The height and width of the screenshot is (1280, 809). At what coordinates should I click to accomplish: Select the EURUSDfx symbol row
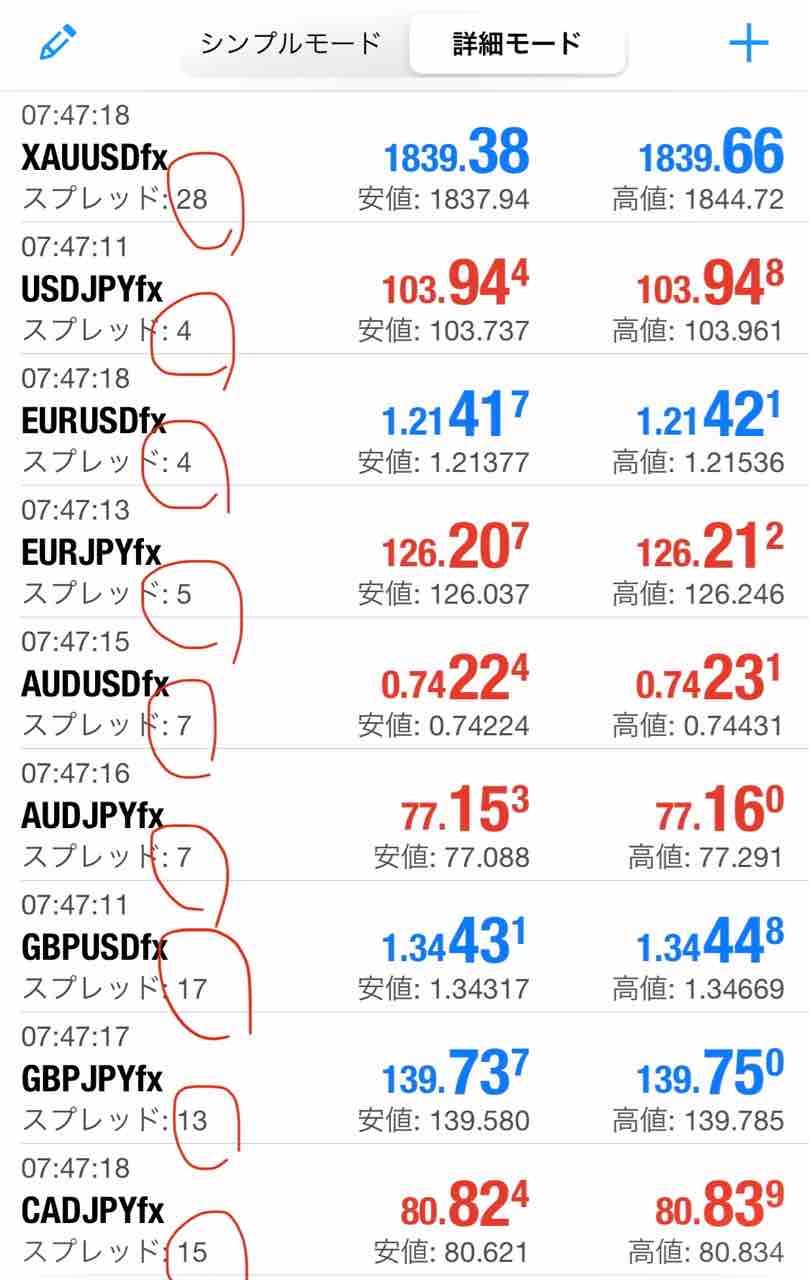pos(93,421)
